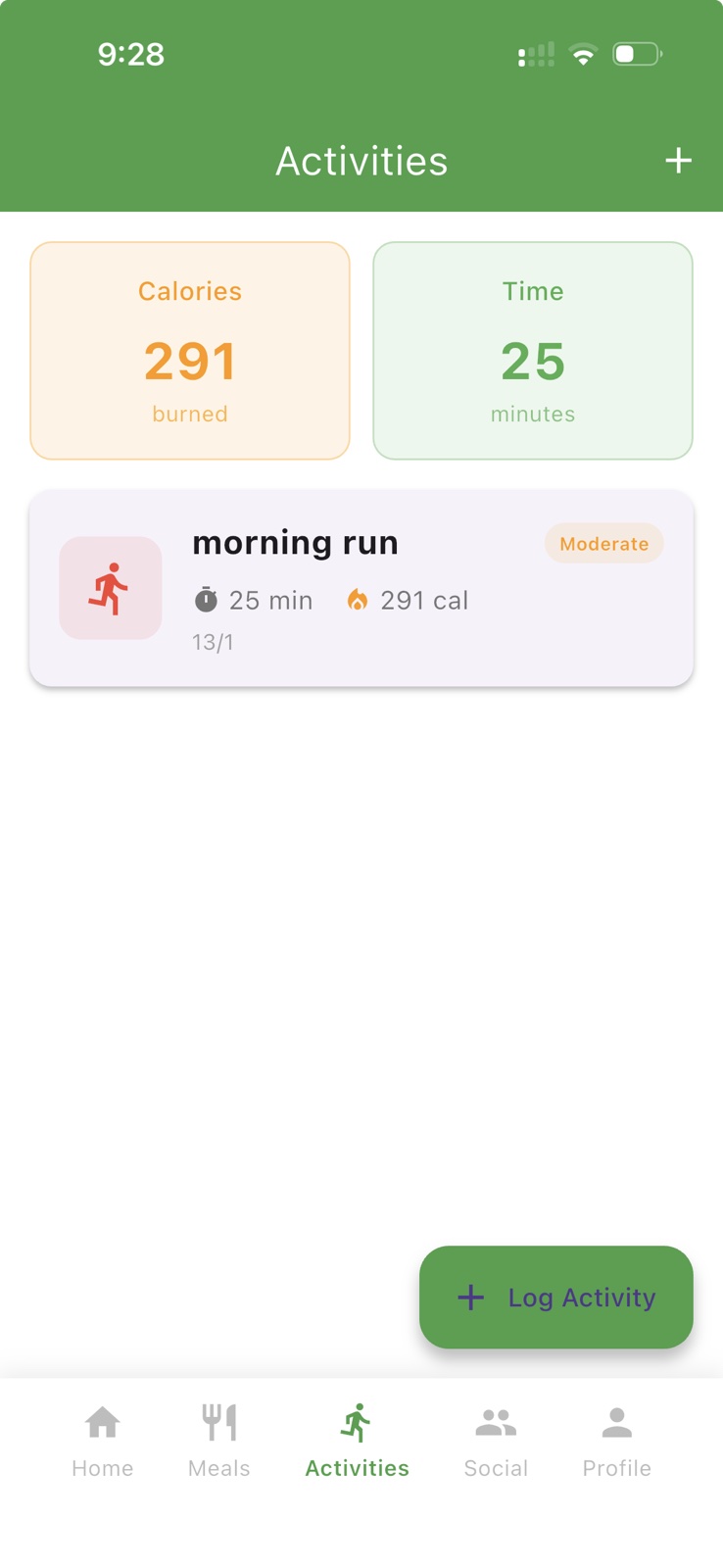Open the morning run activity entry
Screen dimensions: 723x1568
361,586
